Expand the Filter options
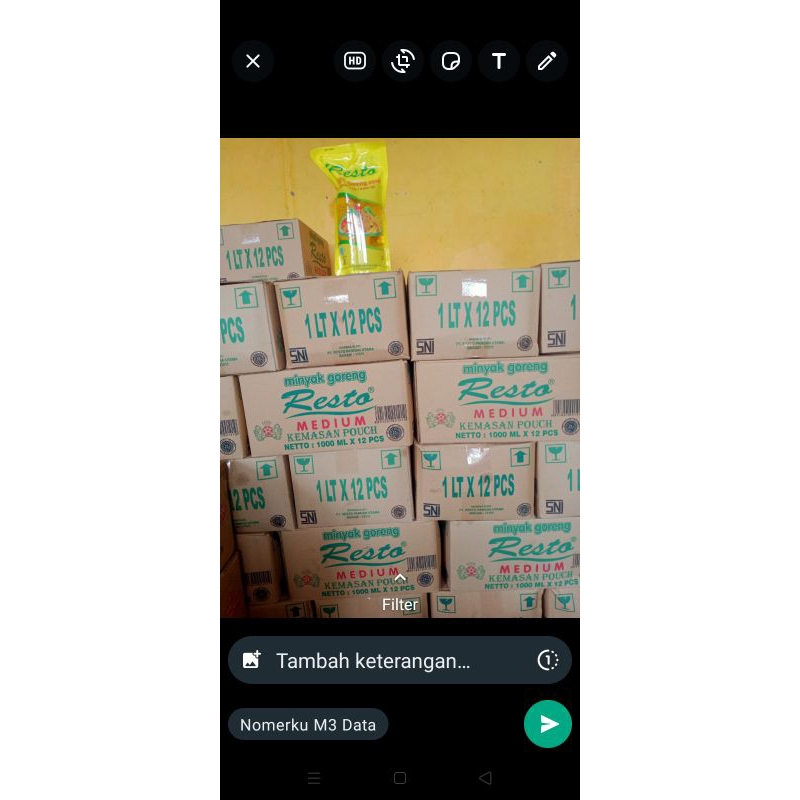Image resolution: width=800 pixels, height=800 pixels. (400, 594)
